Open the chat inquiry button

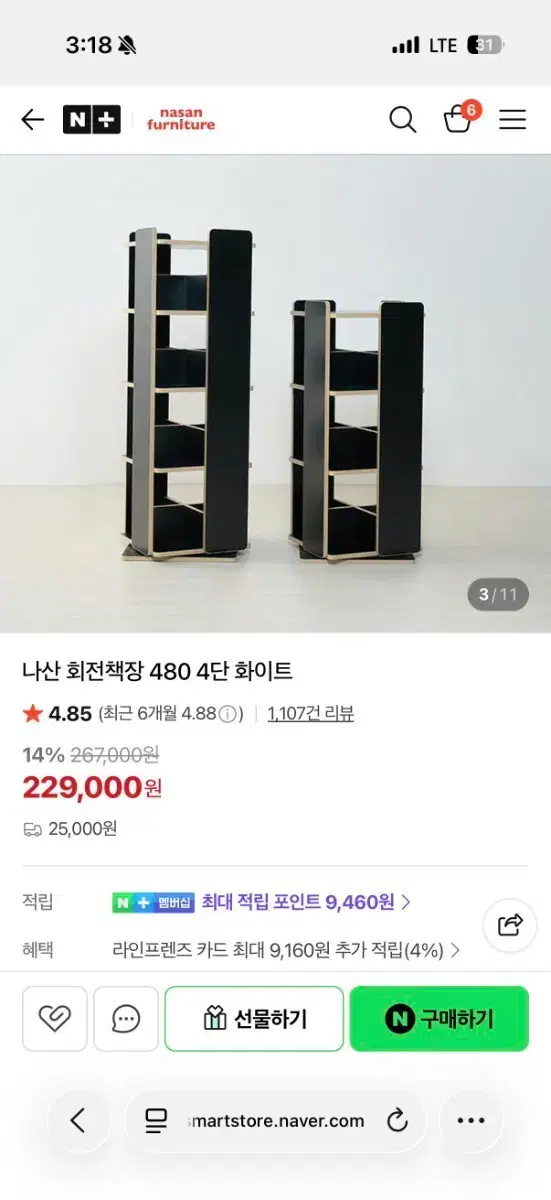pos(126,1019)
